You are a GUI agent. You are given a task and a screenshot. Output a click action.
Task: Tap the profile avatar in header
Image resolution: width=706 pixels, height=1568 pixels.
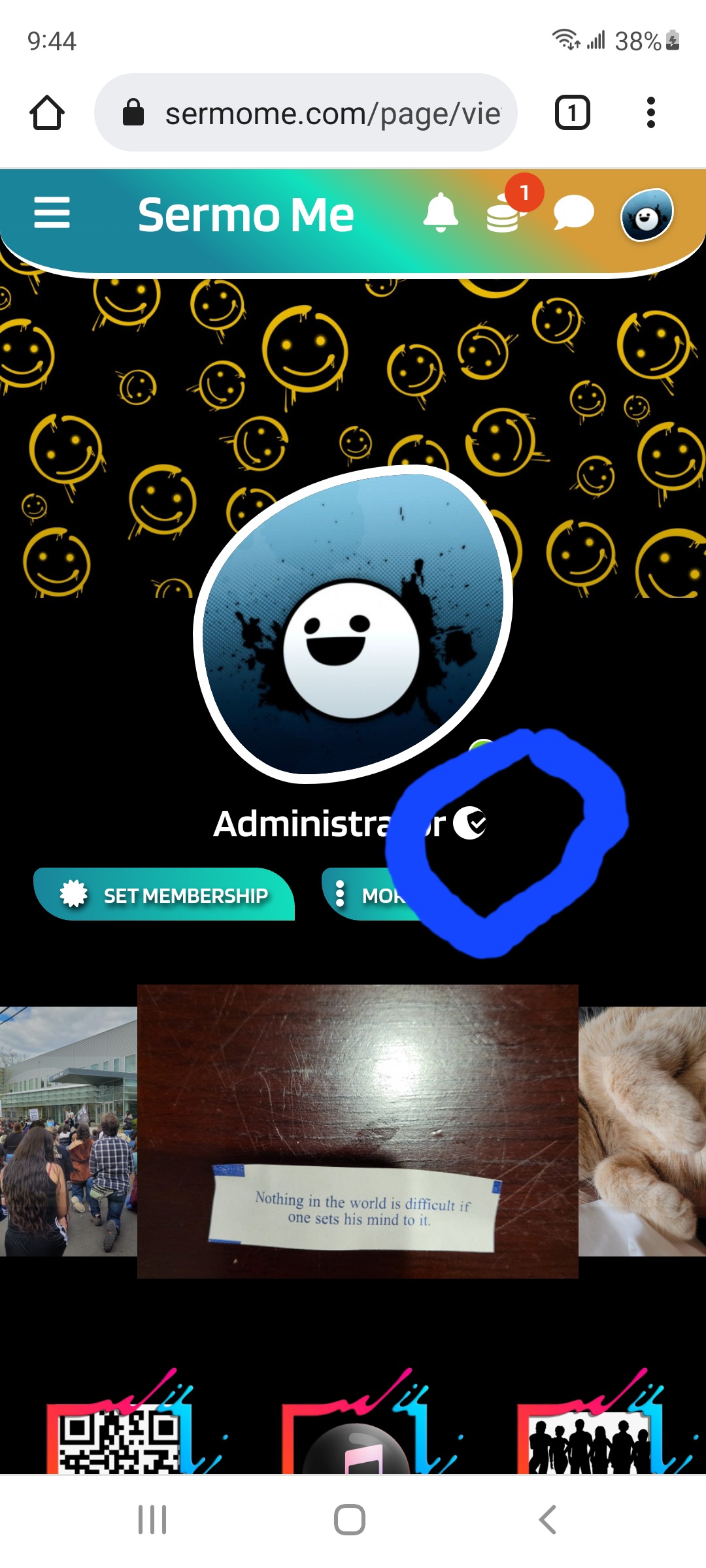647,215
